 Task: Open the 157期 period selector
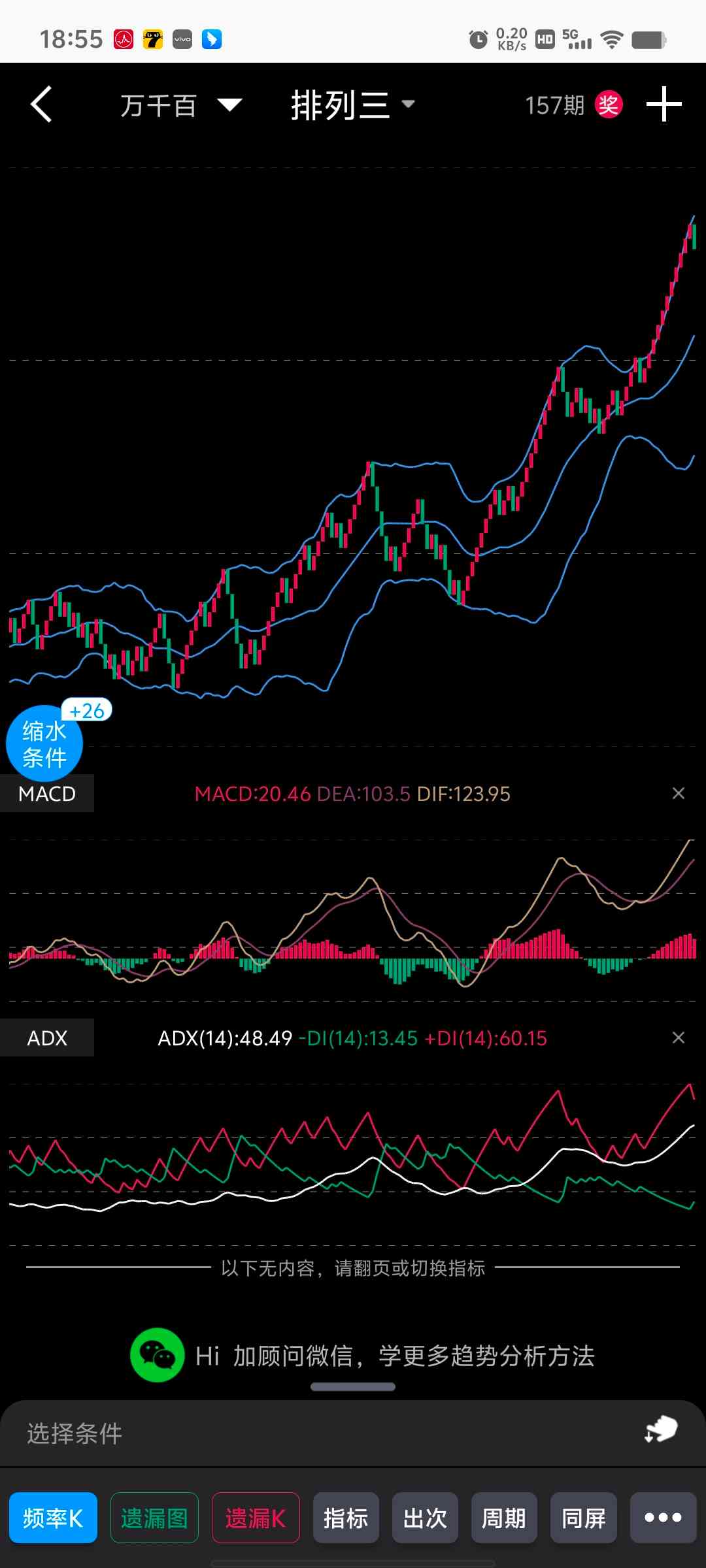click(x=554, y=105)
